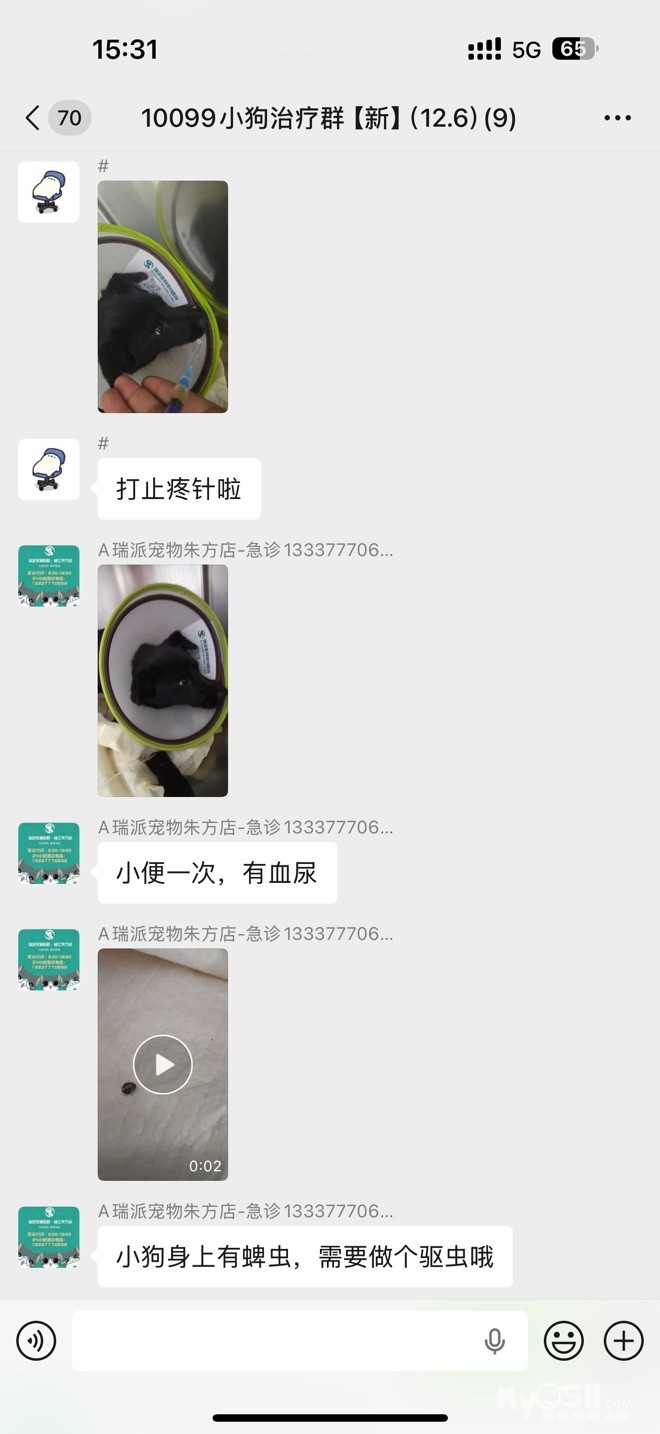
Task: Open the photo sent by 瑞派宠物朱方店
Action: coord(162,680)
